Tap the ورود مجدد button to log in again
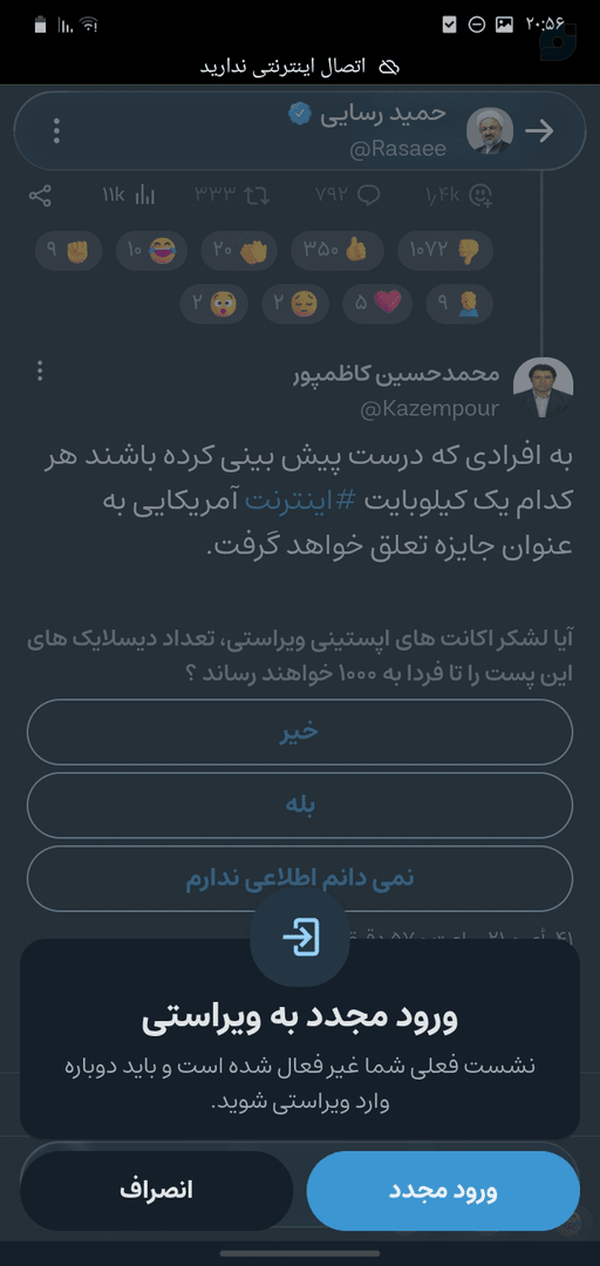 (x=443, y=1191)
